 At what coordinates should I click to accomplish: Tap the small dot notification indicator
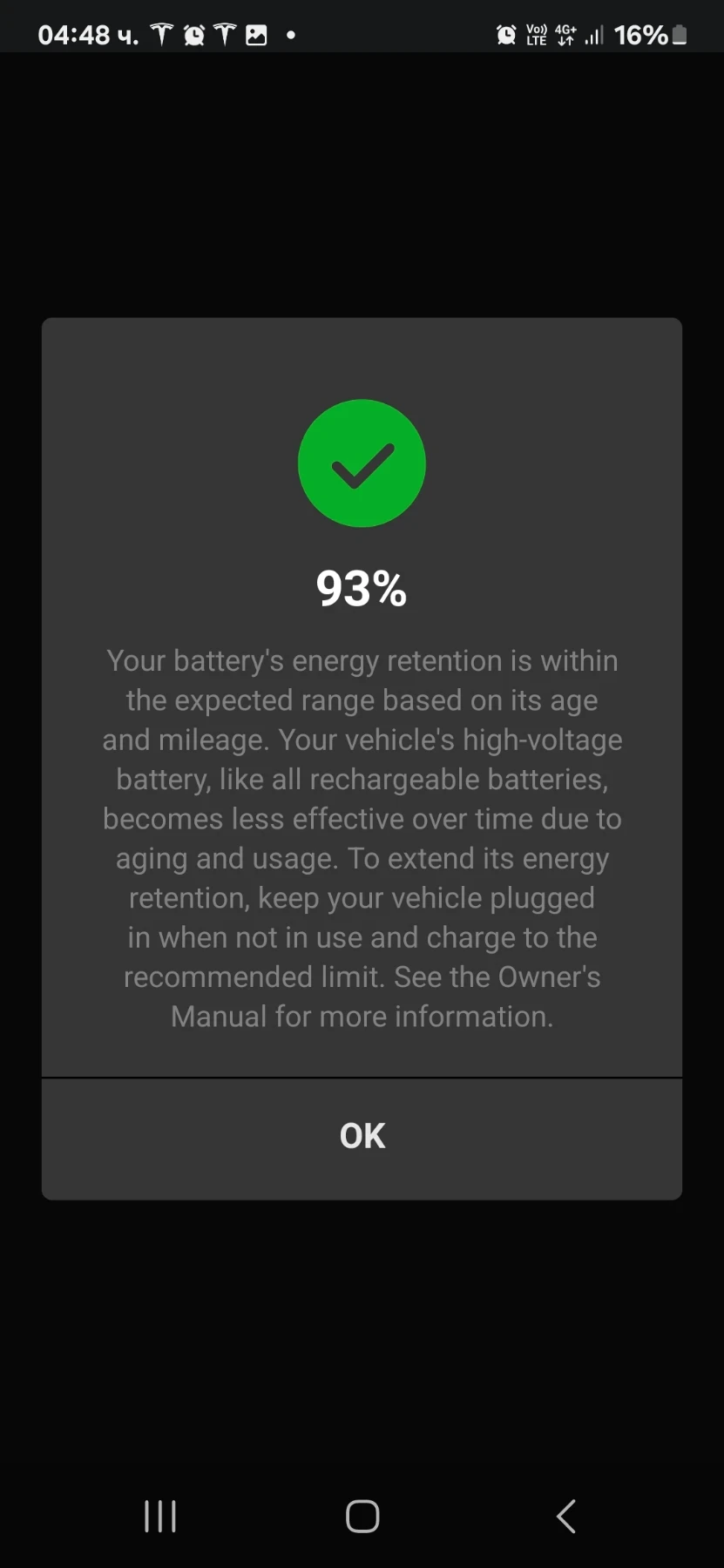(290, 36)
